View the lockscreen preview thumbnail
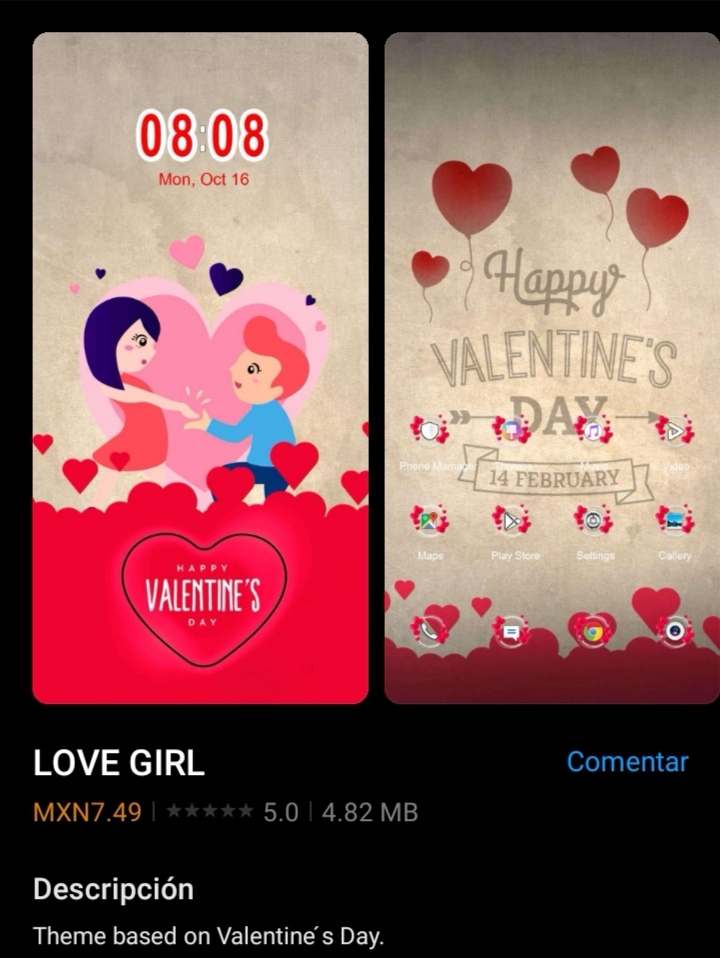 (x=200, y=365)
